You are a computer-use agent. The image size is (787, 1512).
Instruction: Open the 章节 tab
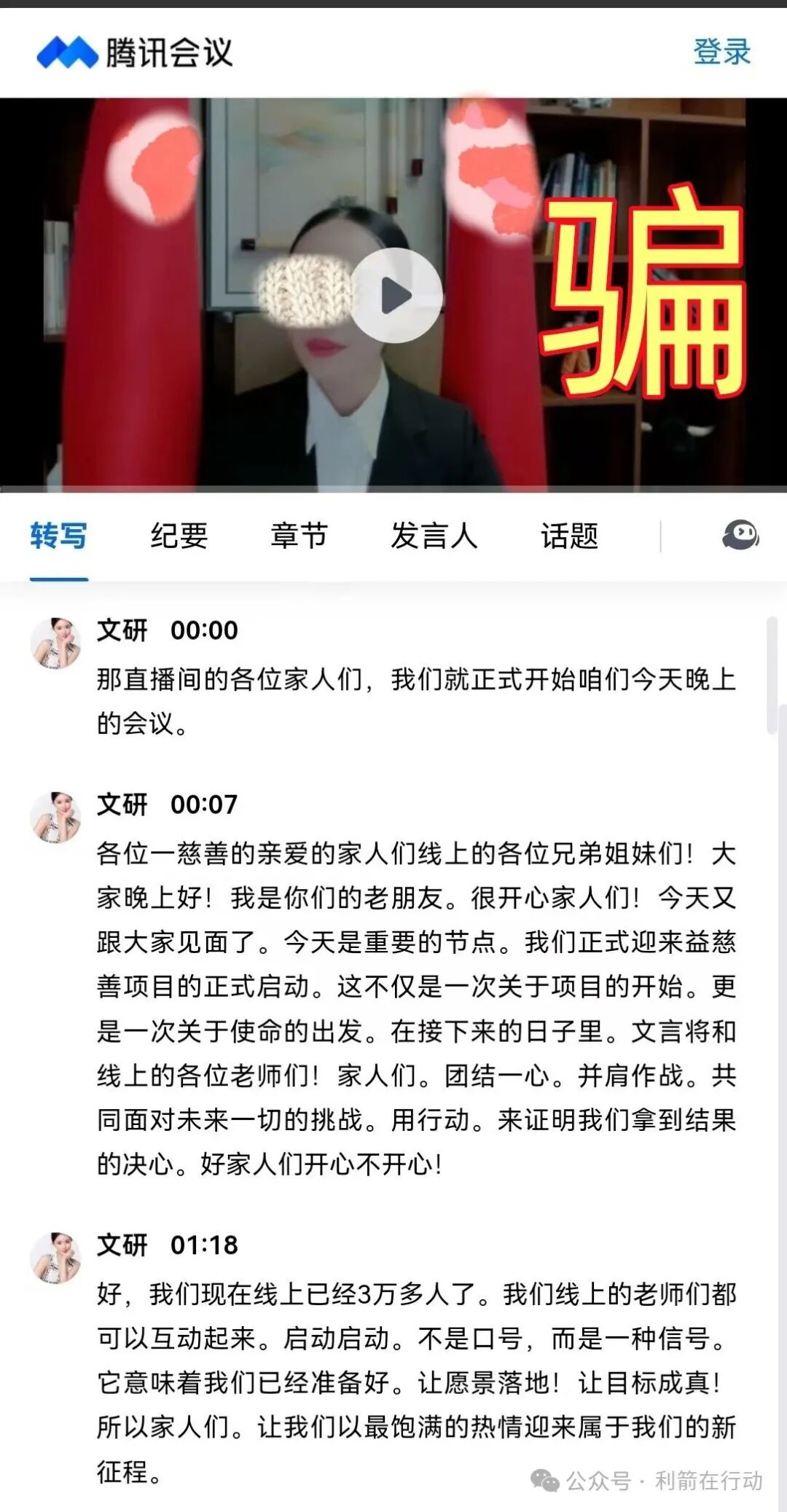299,536
